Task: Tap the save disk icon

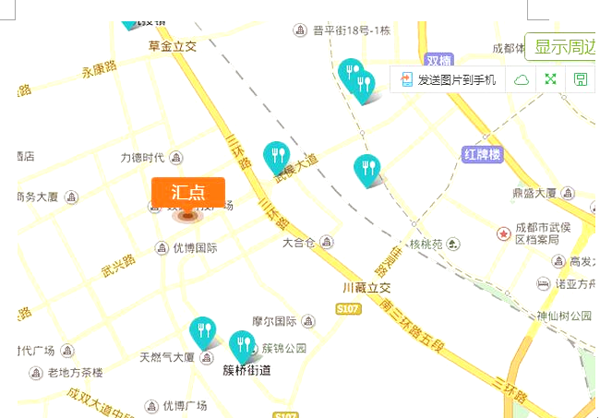Action: pos(579,79)
